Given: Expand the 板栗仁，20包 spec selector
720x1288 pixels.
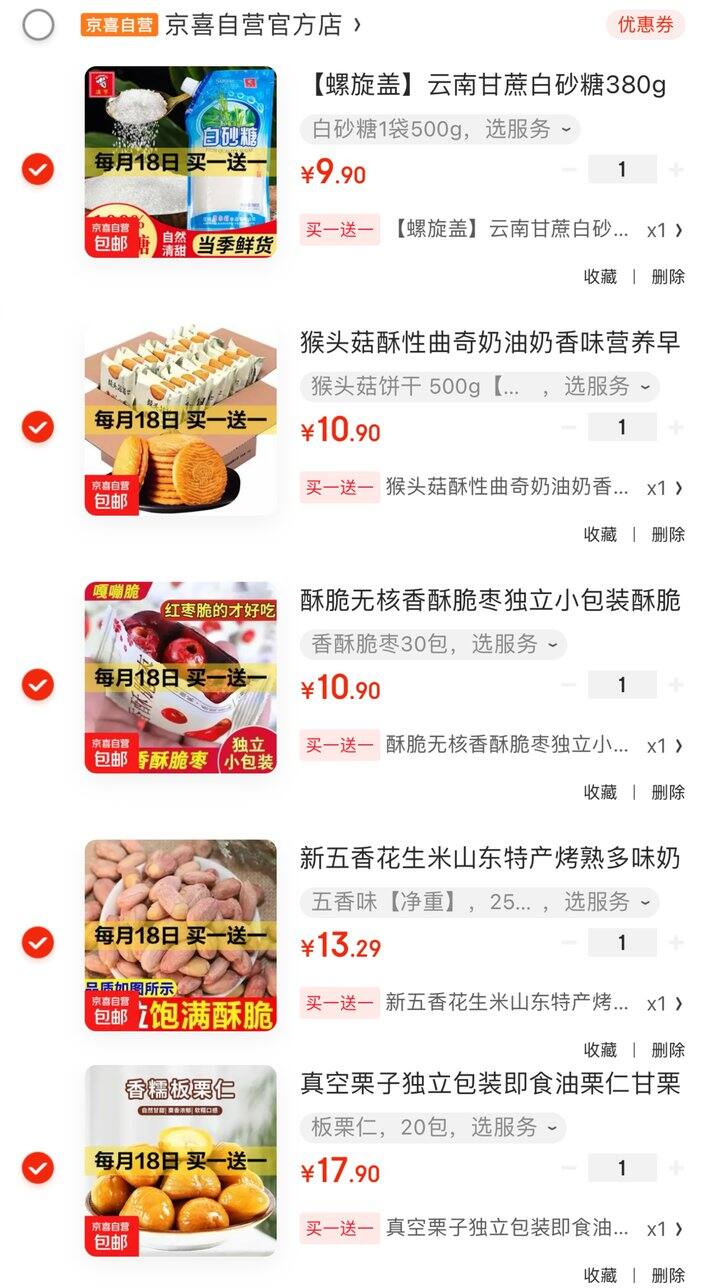Looking at the screenshot, I should 433,1128.
